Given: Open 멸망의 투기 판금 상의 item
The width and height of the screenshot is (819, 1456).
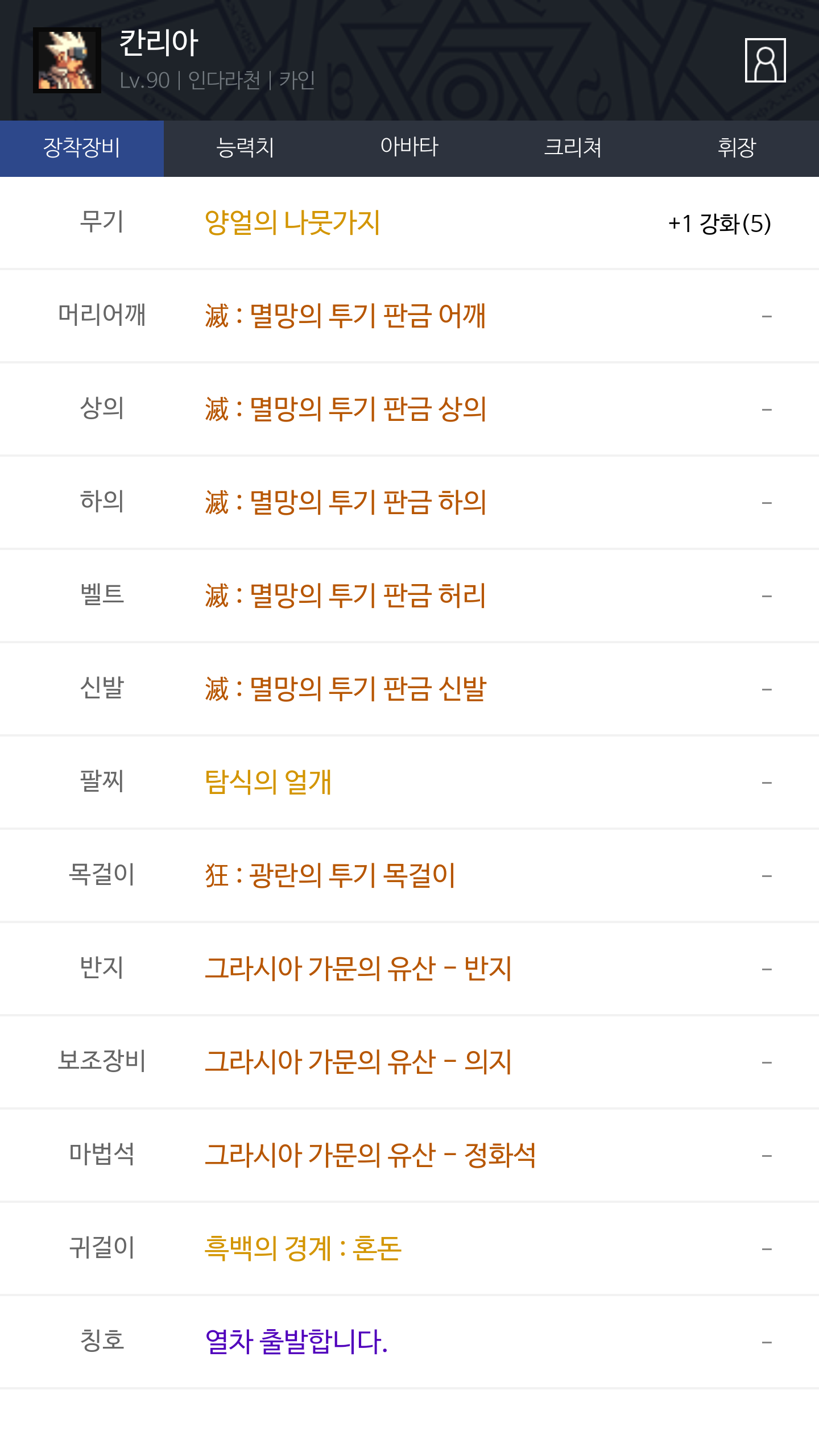Looking at the screenshot, I should (345, 409).
